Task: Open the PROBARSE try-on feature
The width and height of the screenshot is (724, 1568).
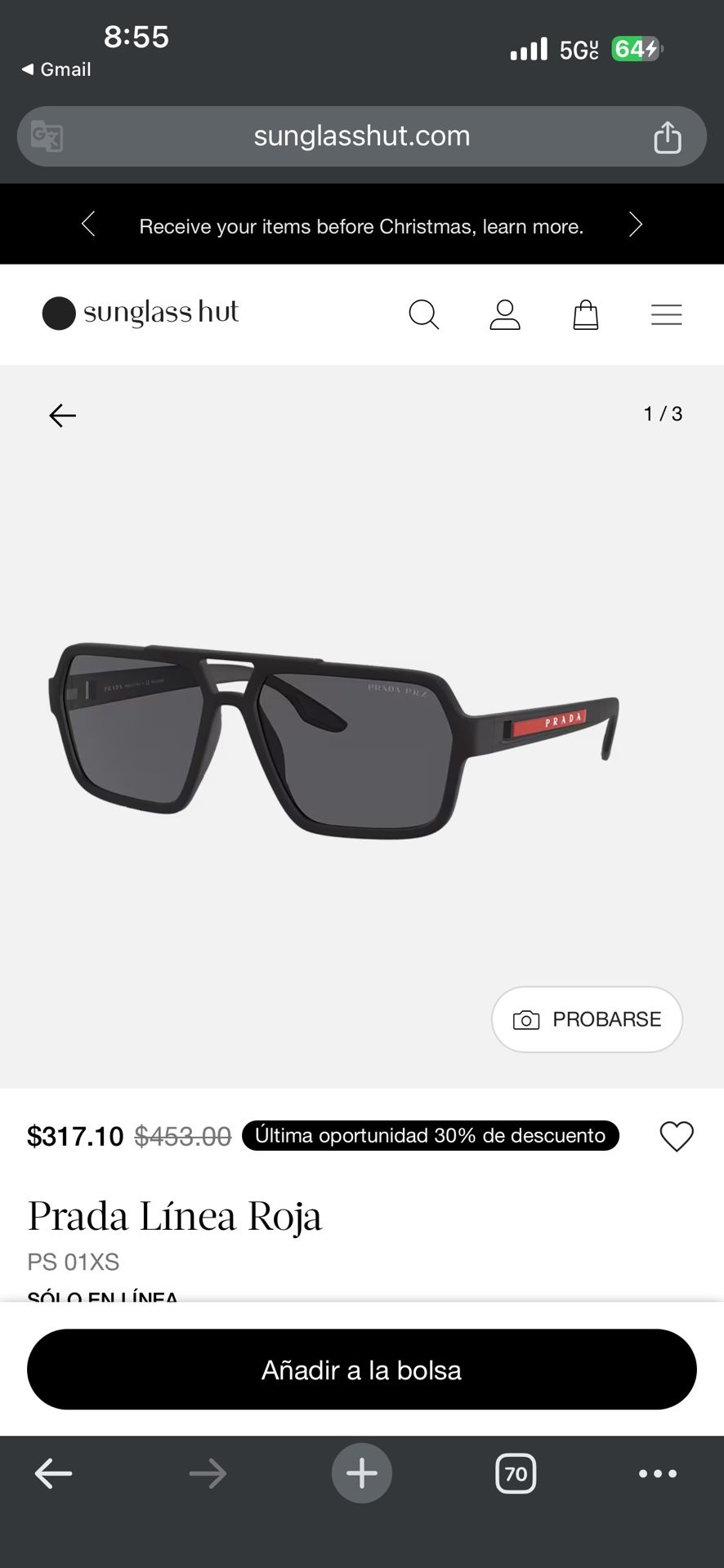Action: point(587,1019)
